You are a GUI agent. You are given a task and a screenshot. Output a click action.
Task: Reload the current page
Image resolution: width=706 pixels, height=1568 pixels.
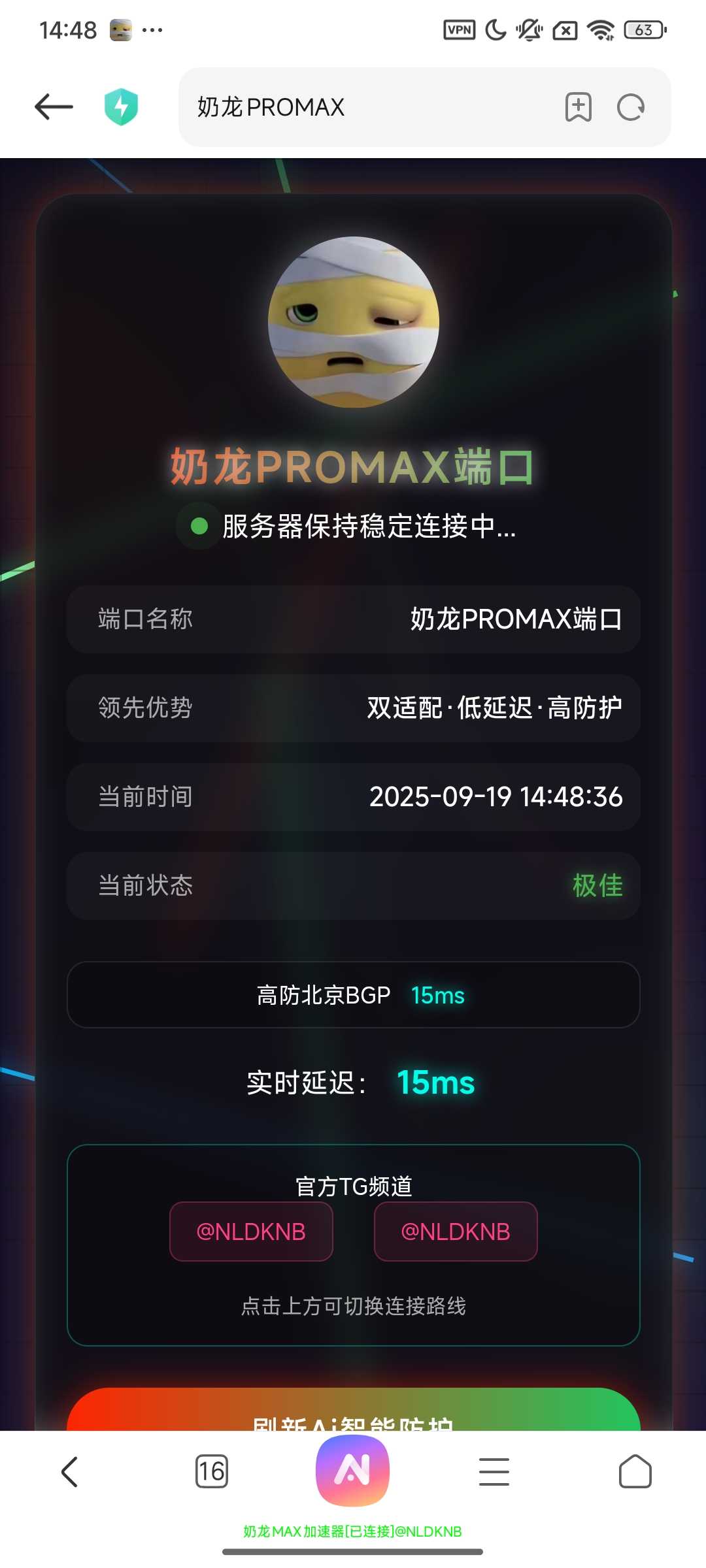[631, 107]
